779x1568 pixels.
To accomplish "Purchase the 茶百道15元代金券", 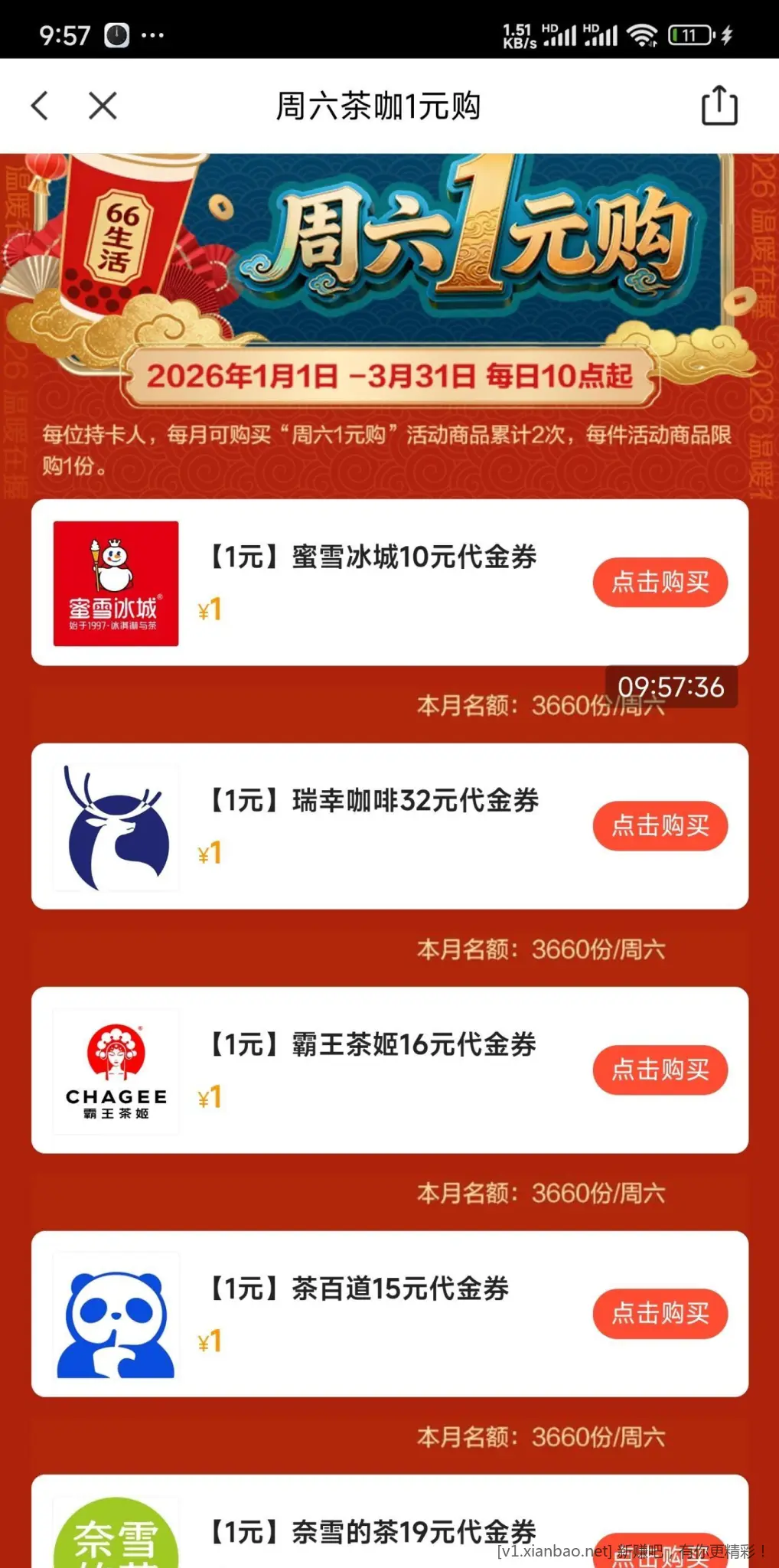I will pyautogui.click(x=660, y=1314).
